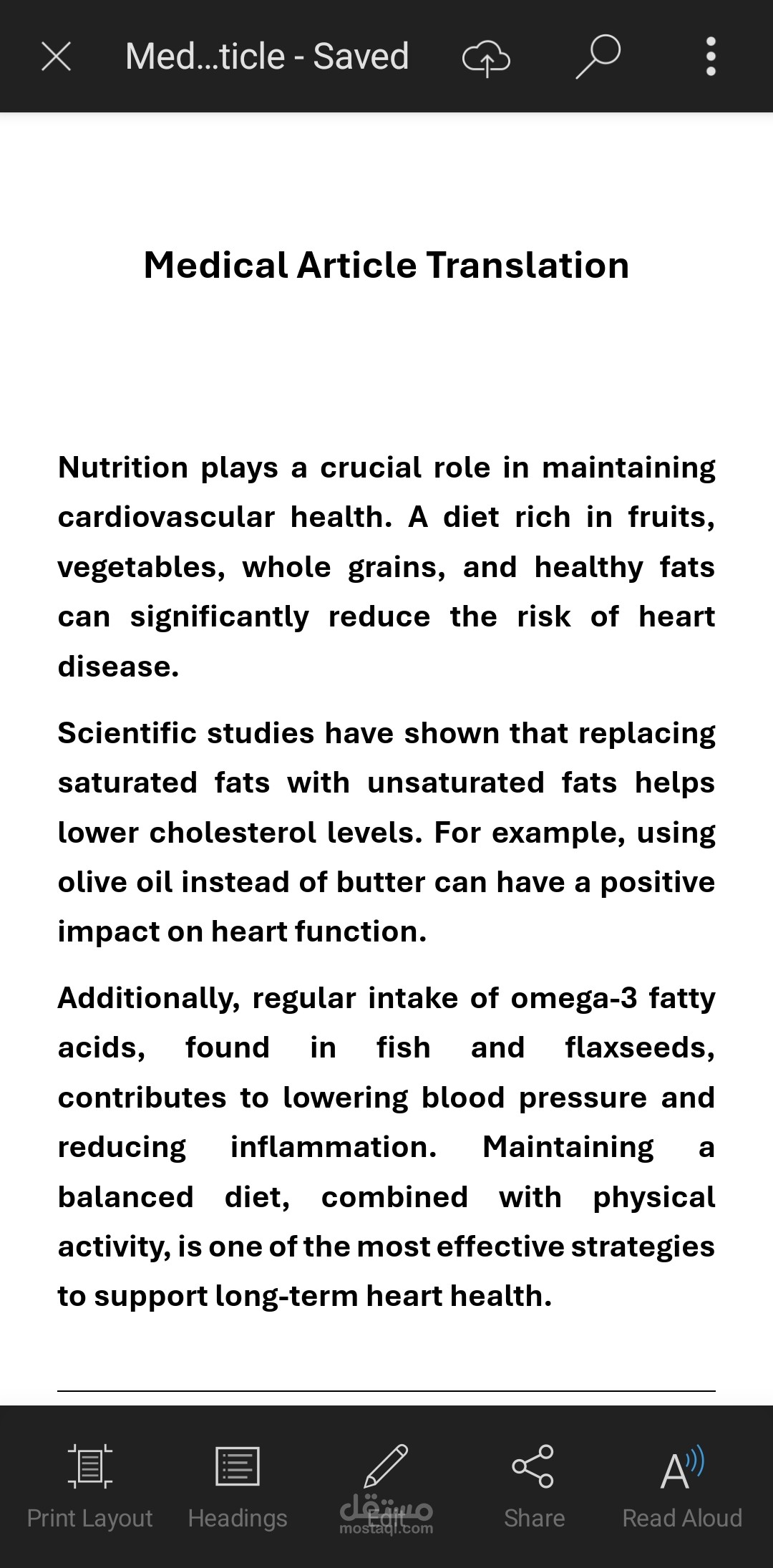Share this document
The image size is (773, 1568).
(x=534, y=1486)
